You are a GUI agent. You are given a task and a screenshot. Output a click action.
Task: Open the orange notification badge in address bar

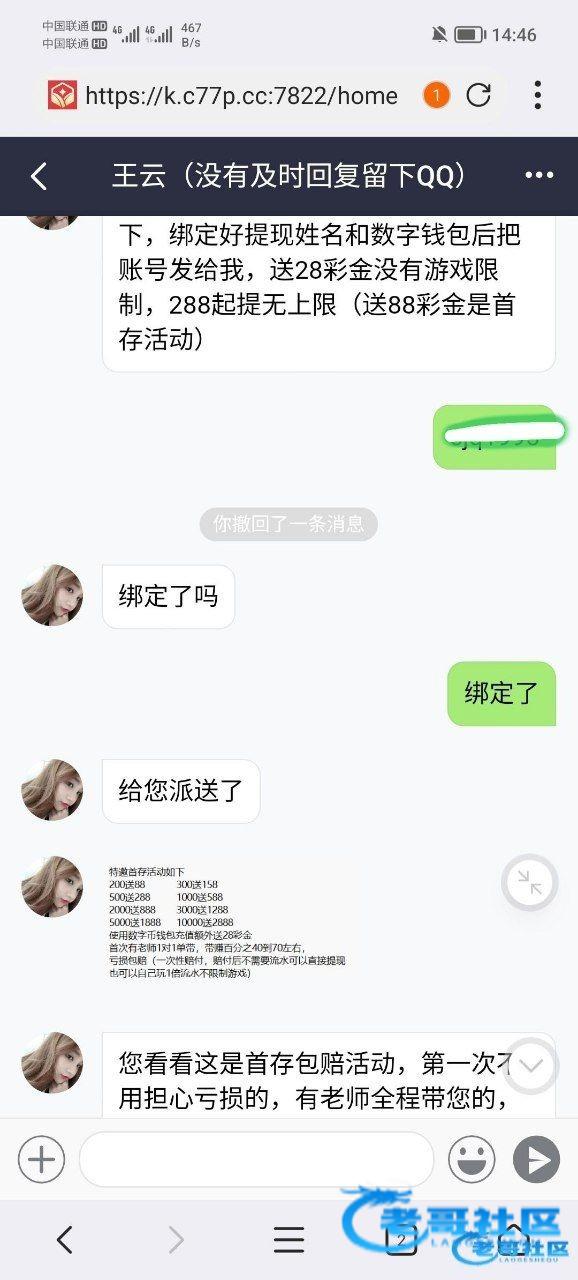click(x=436, y=96)
